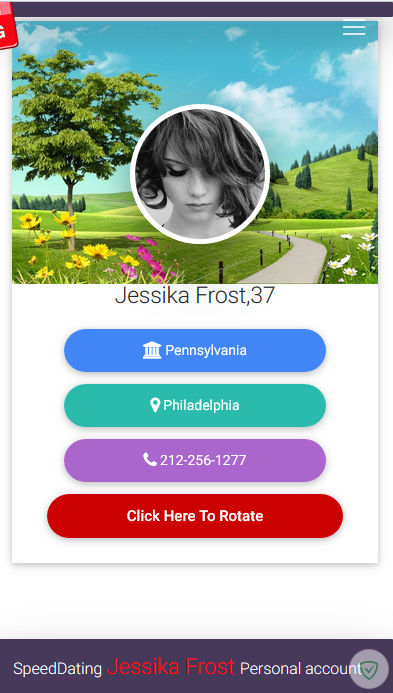
Task: Tap the Pennsylvania state button
Action: pos(195,350)
